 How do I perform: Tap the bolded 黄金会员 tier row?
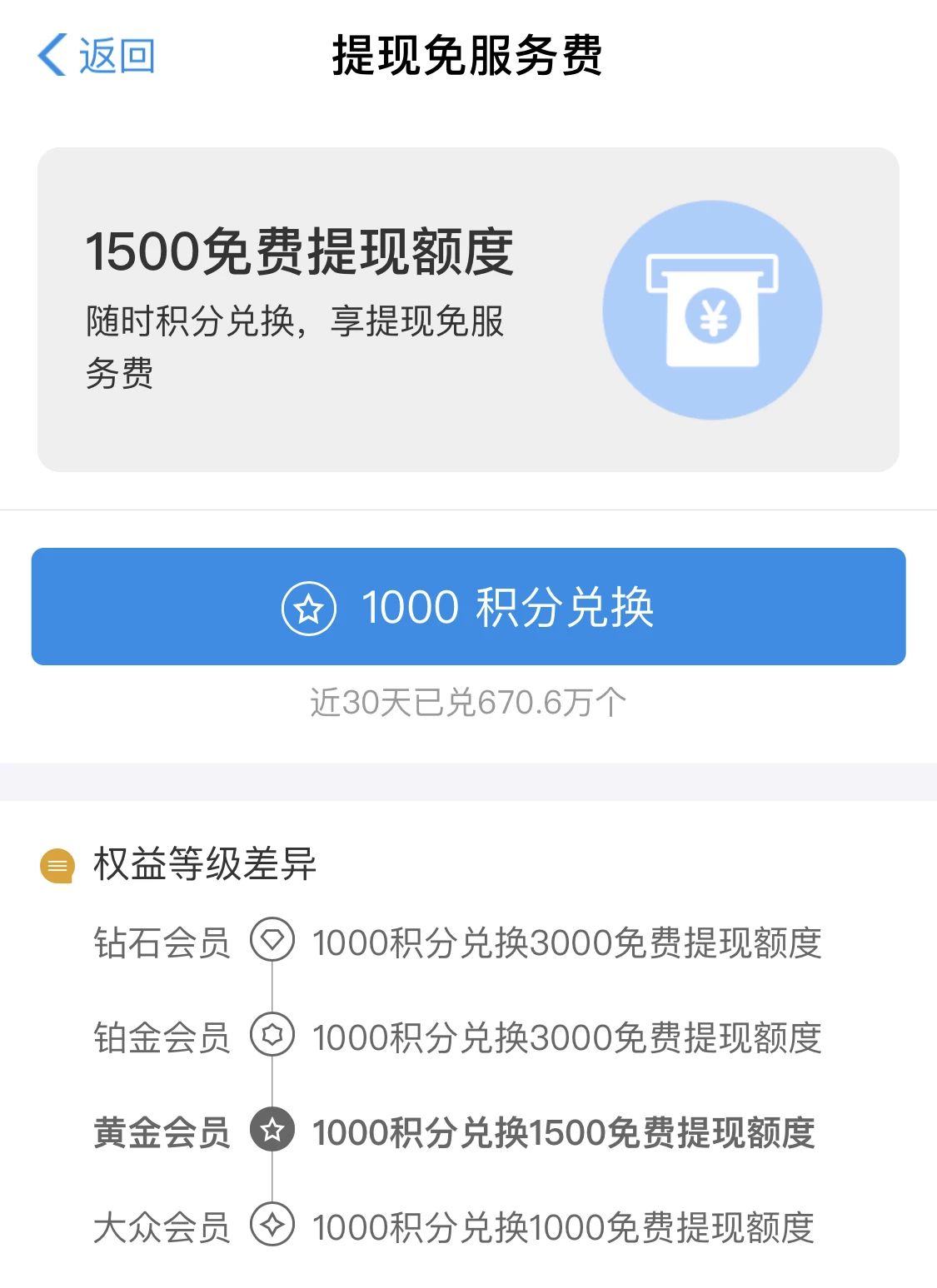[x=163, y=1131]
